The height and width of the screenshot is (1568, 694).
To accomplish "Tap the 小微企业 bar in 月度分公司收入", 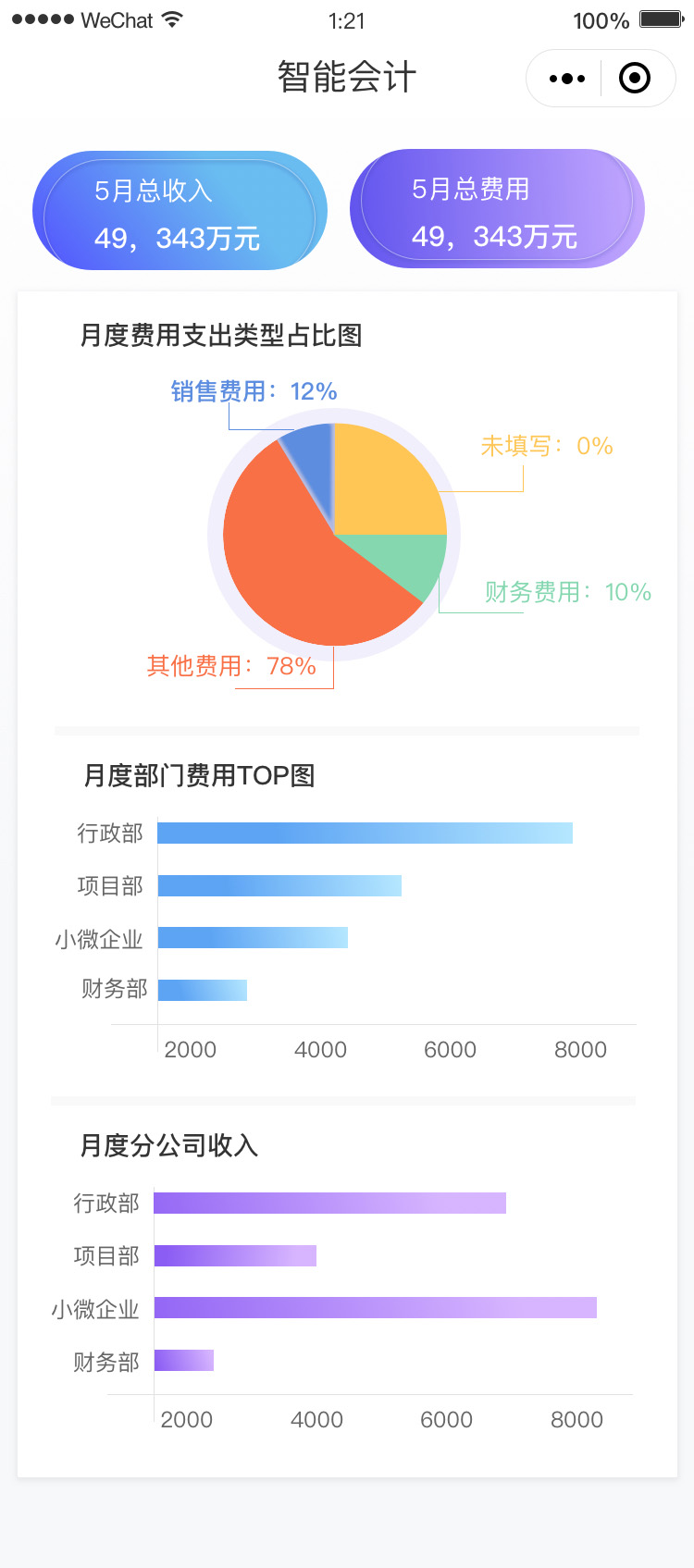I will (375, 1307).
